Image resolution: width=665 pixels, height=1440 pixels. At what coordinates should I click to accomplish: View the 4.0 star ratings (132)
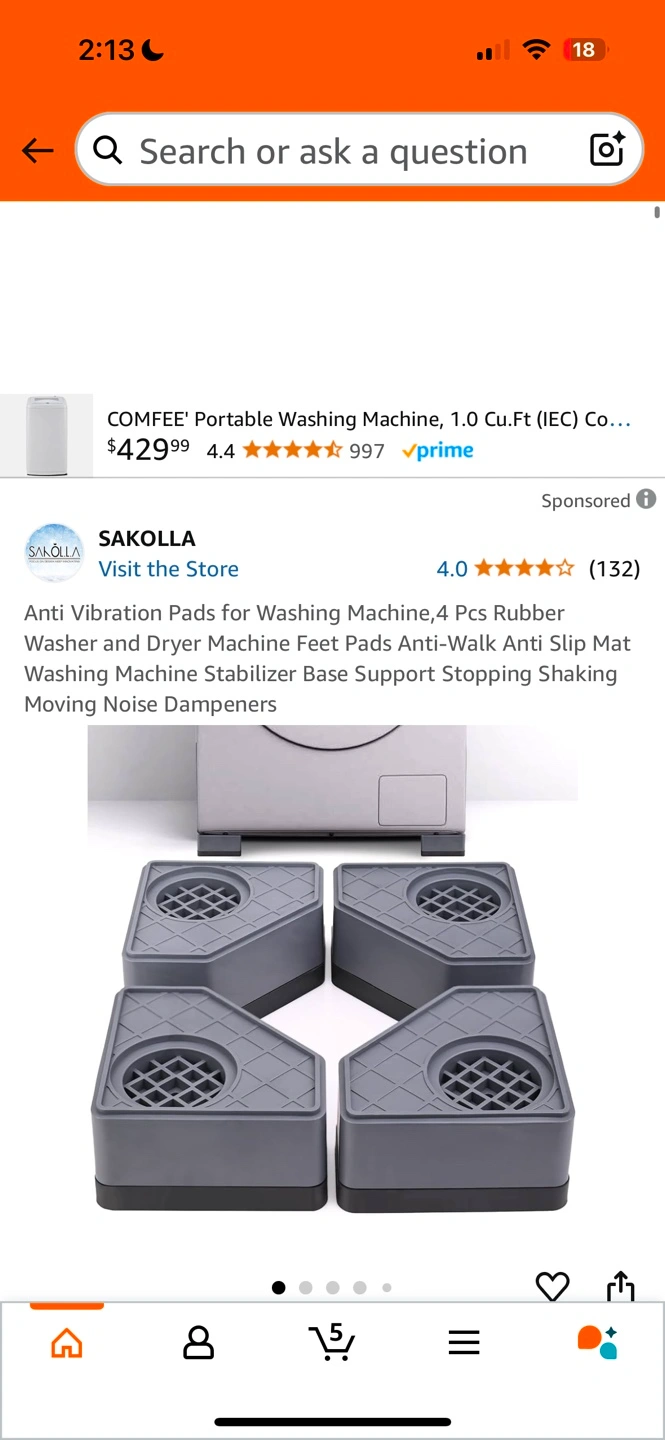(537, 569)
